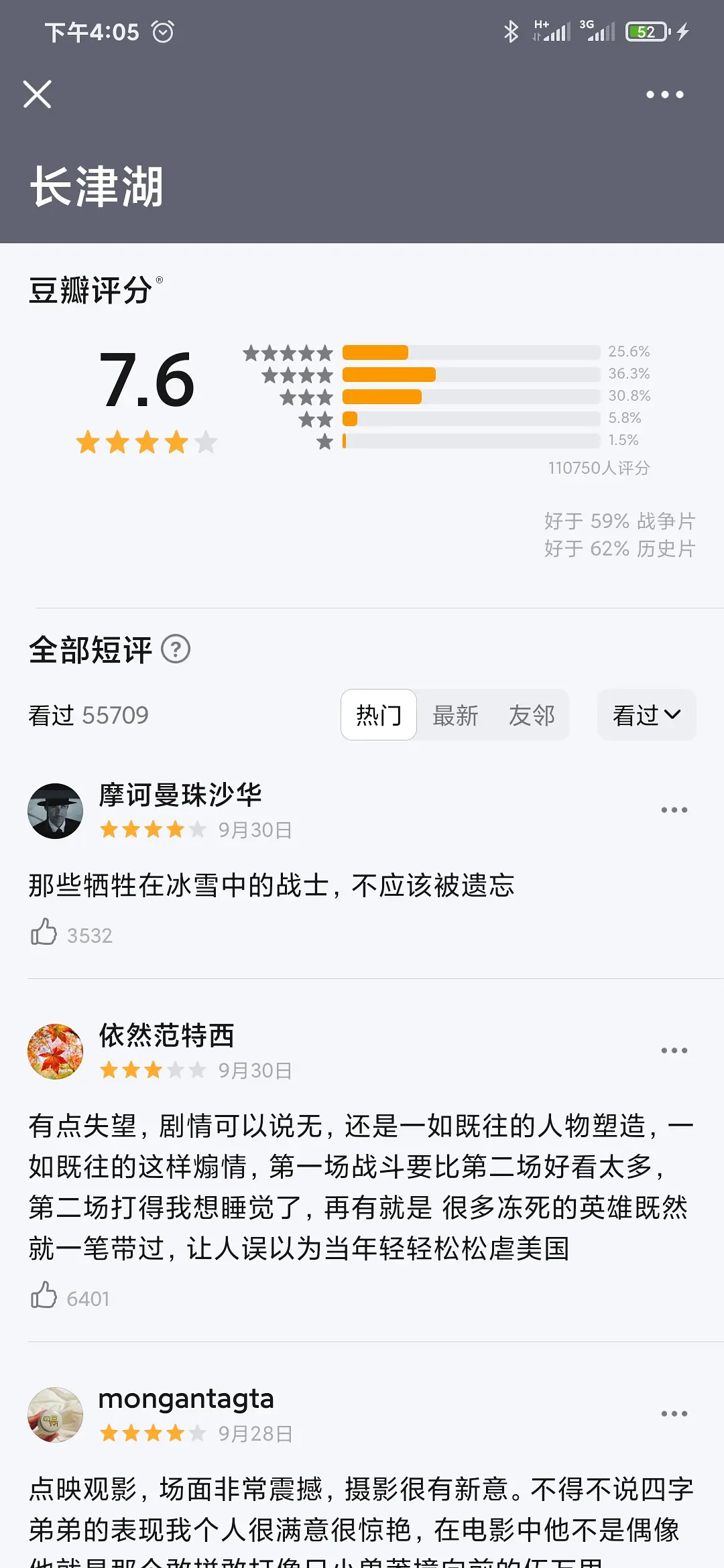Open 摩诃曼珠沙华's profile avatar
Viewport: 724px width, 1568px height.
55,811
